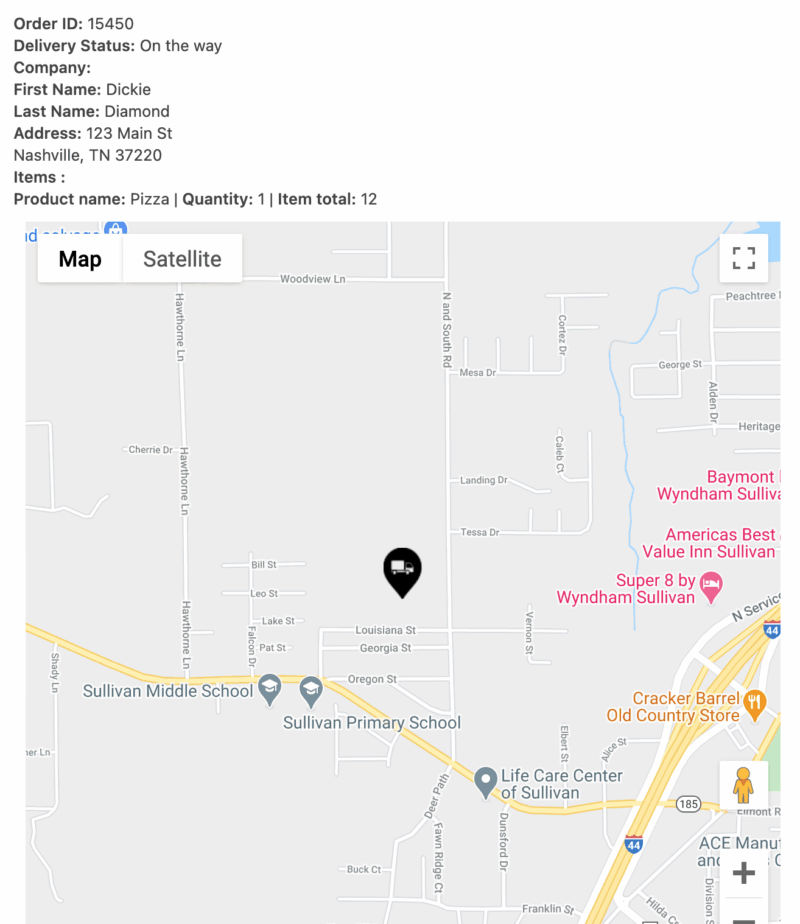Image resolution: width=800 pixels, height=924 pixels.
Task: Zoom in on the map
Action: point(743,873)
